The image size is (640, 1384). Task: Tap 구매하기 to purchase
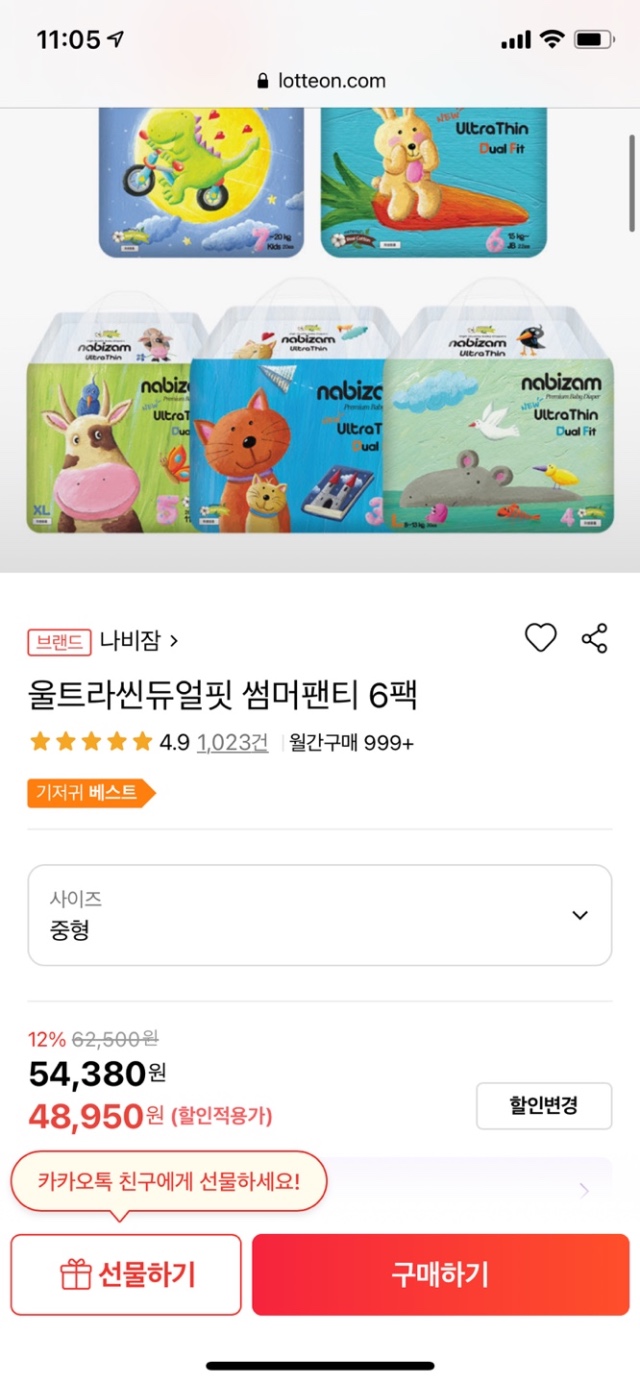[440, 1274]
